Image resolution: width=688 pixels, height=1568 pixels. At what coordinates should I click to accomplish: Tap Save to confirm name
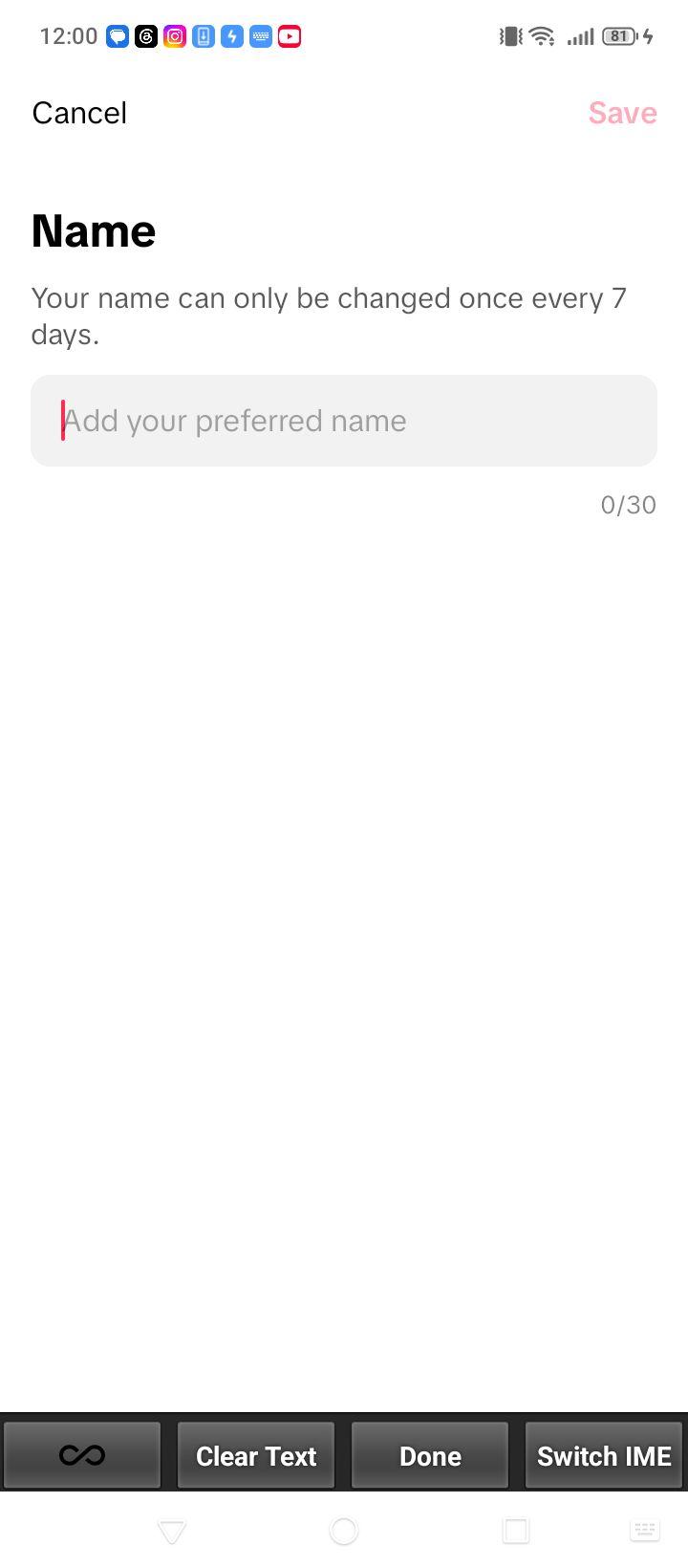(x=622, y=113)
